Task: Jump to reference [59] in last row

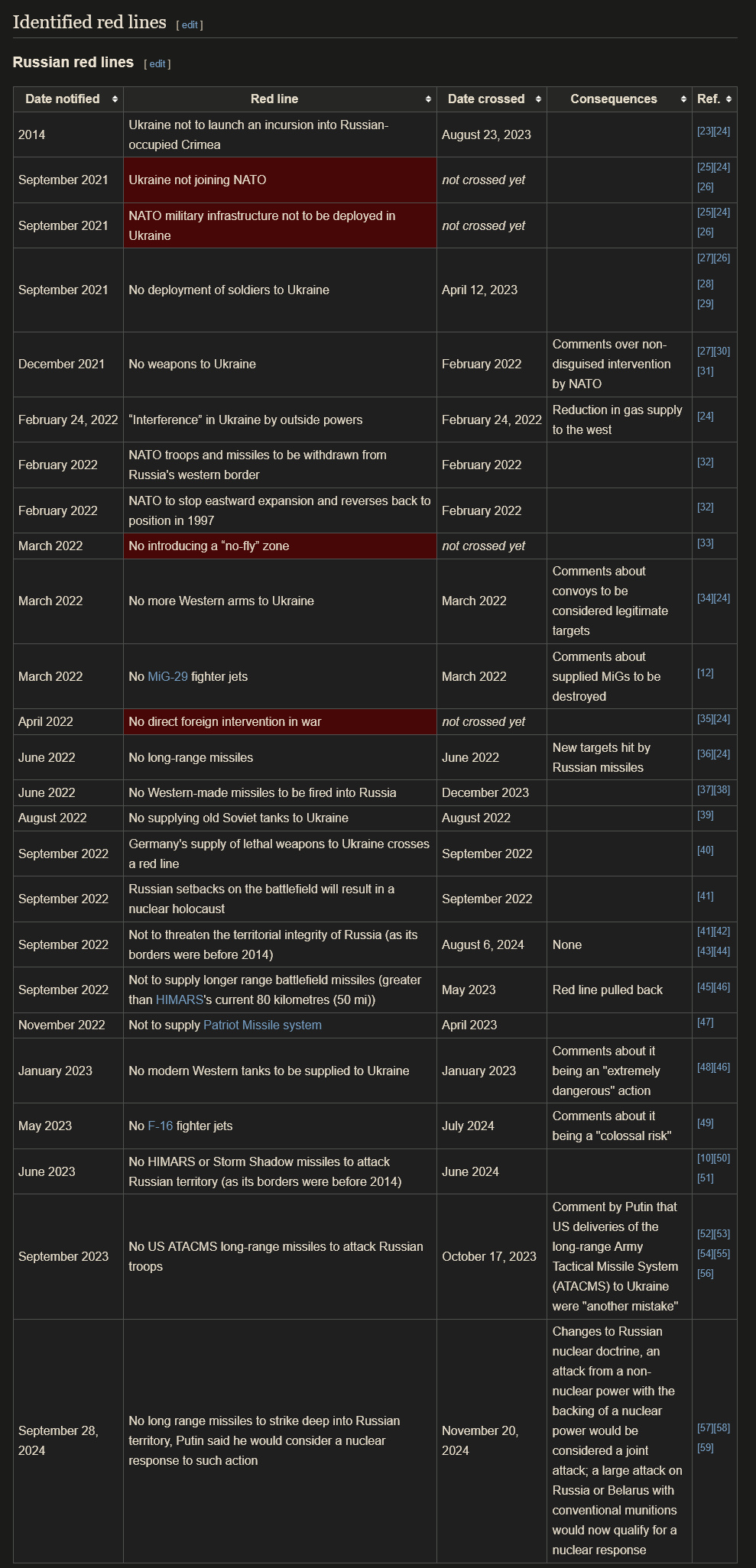Action: click(705, 1447)
